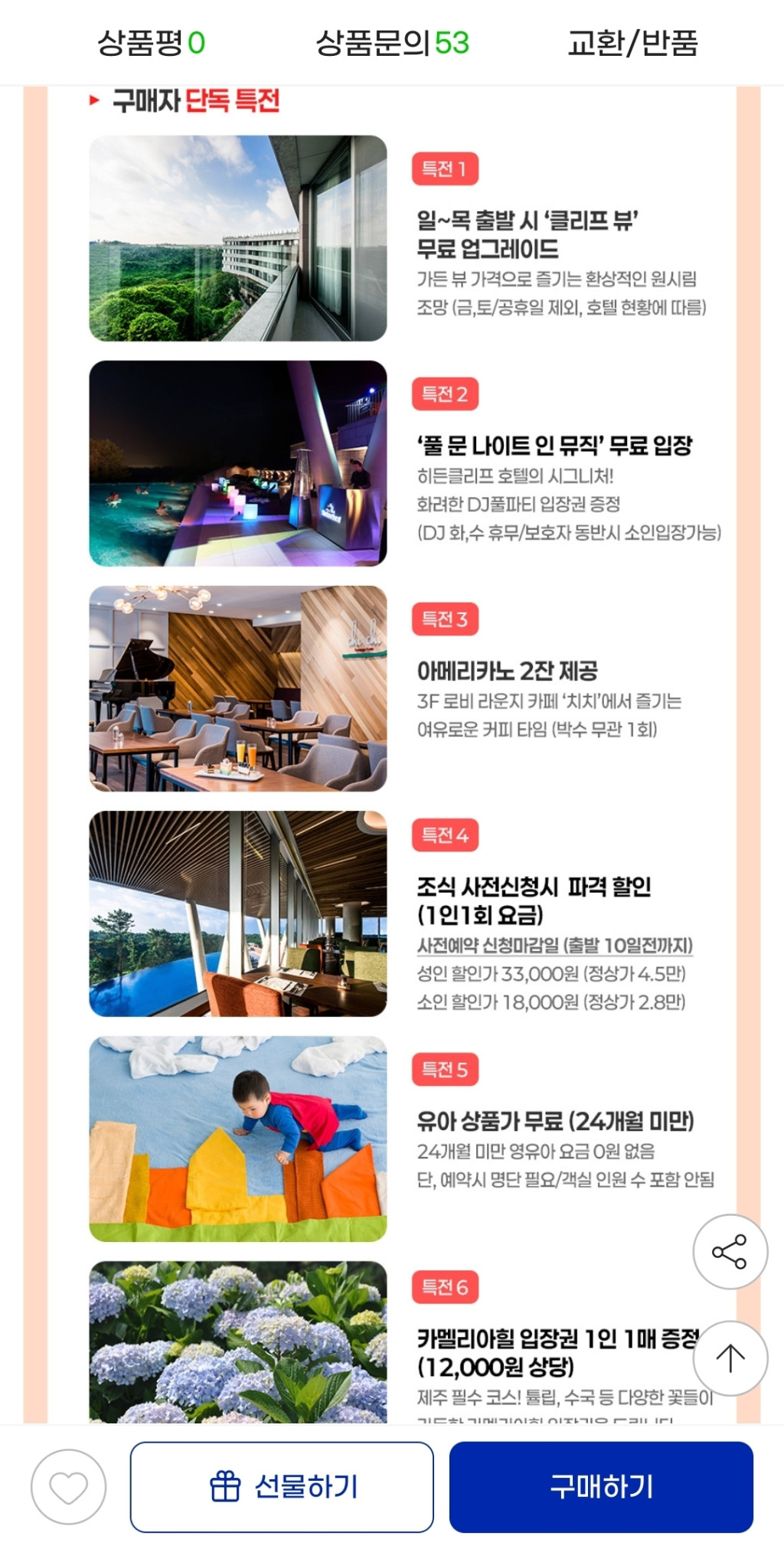784x1549 pixels.
Task: Tap the 선물하기 button
Action: tap(282, 1487)
